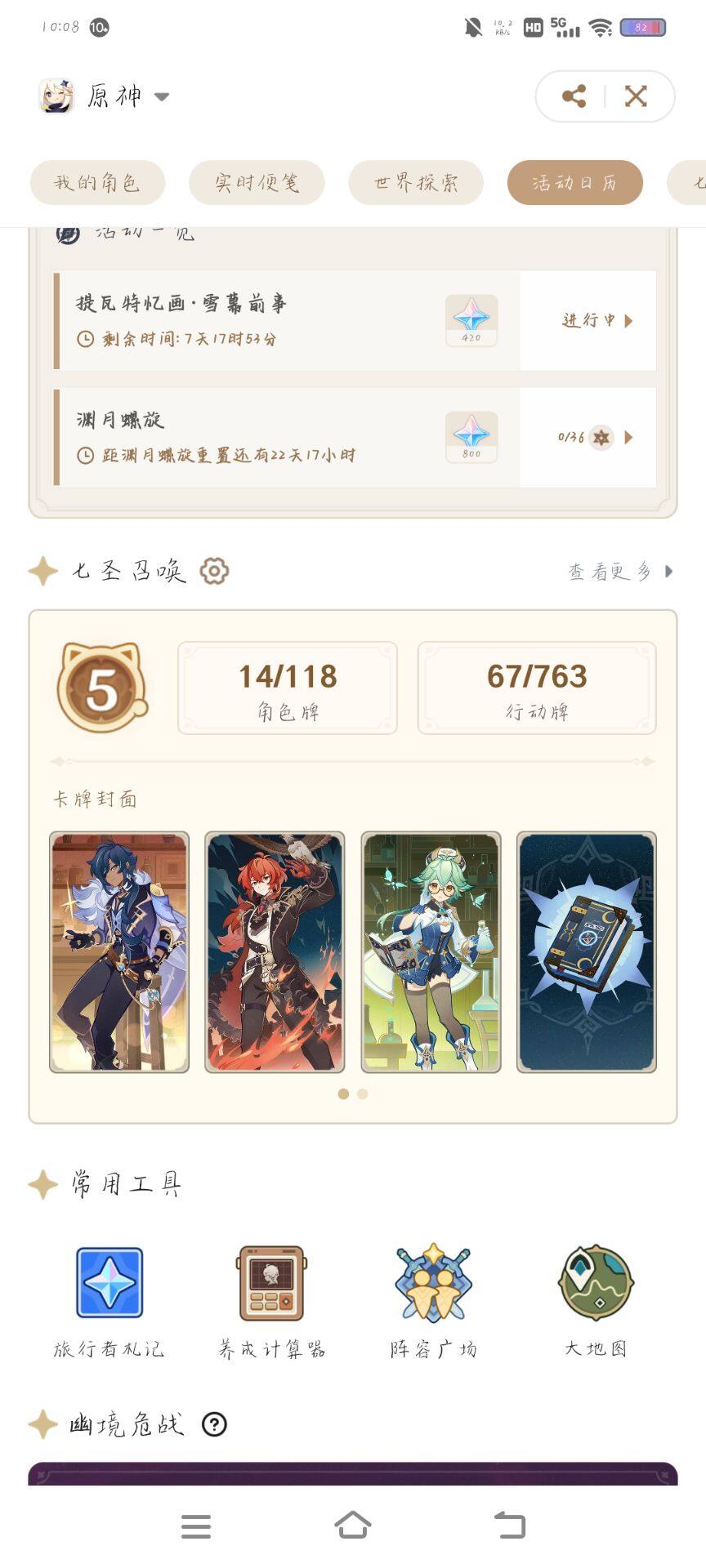The image size is (706, 1568).
Task: Switch to 实时便笺 tab
Action: point(257,183)
